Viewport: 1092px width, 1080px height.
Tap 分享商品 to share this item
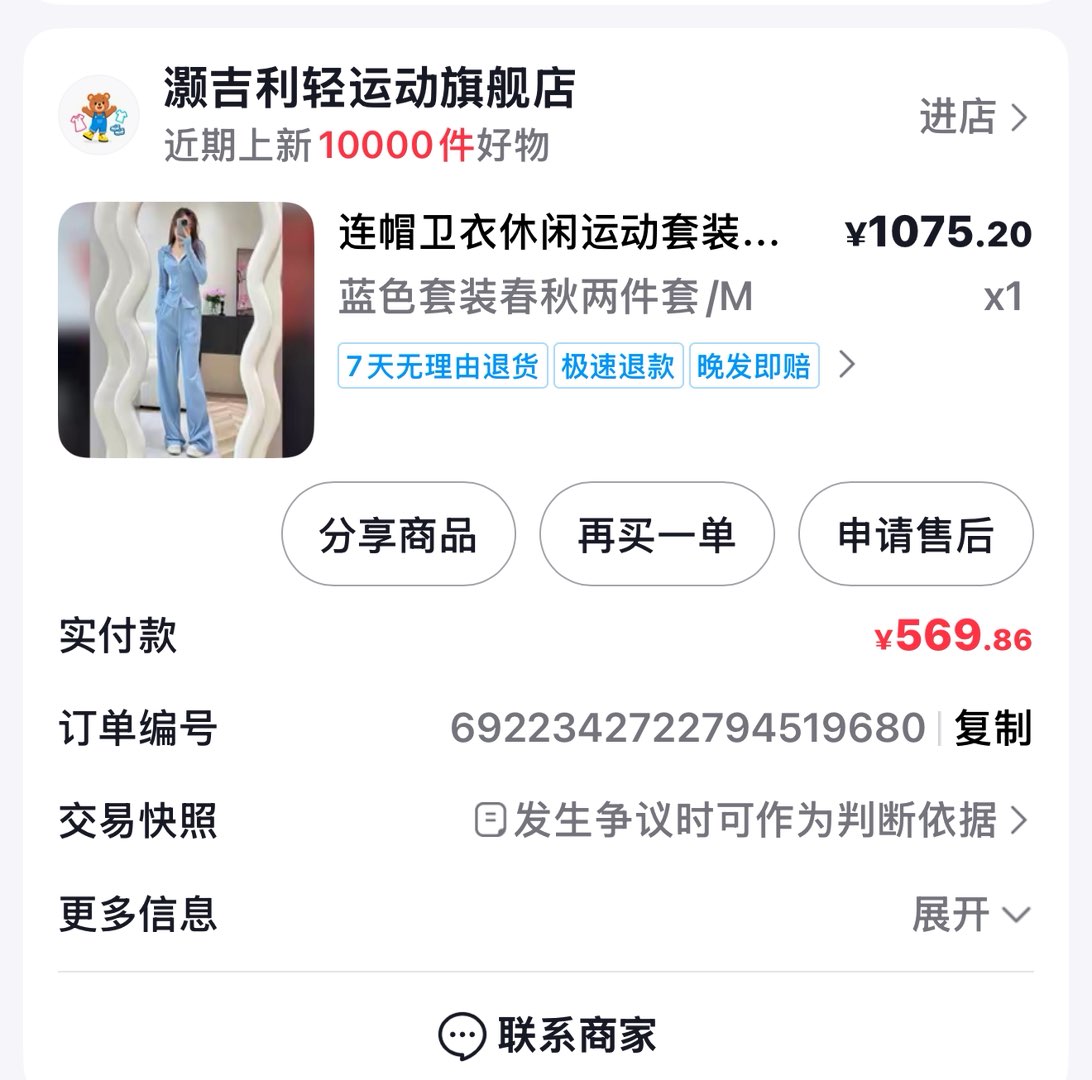[398, 535]
